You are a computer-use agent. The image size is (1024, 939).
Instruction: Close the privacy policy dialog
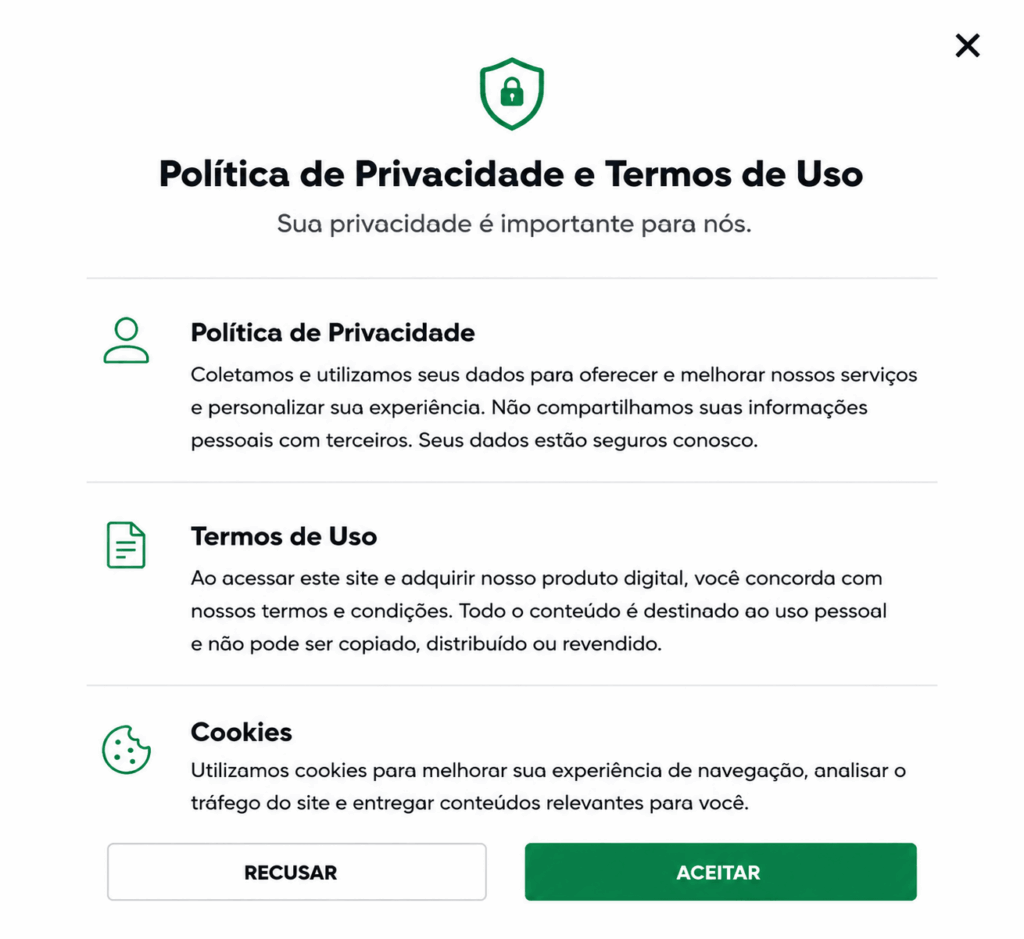(967, 46)
